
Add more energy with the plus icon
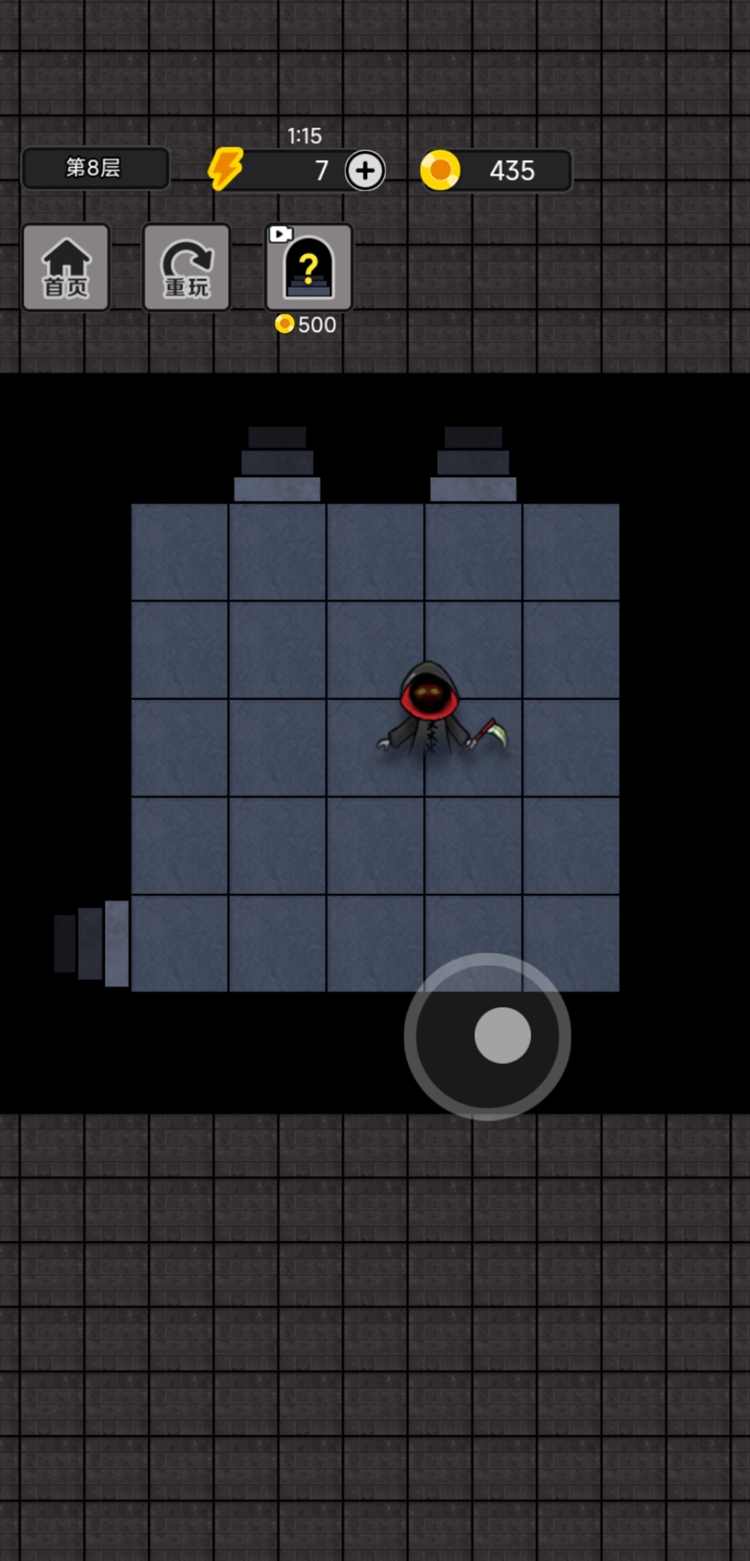pos(365,171)
